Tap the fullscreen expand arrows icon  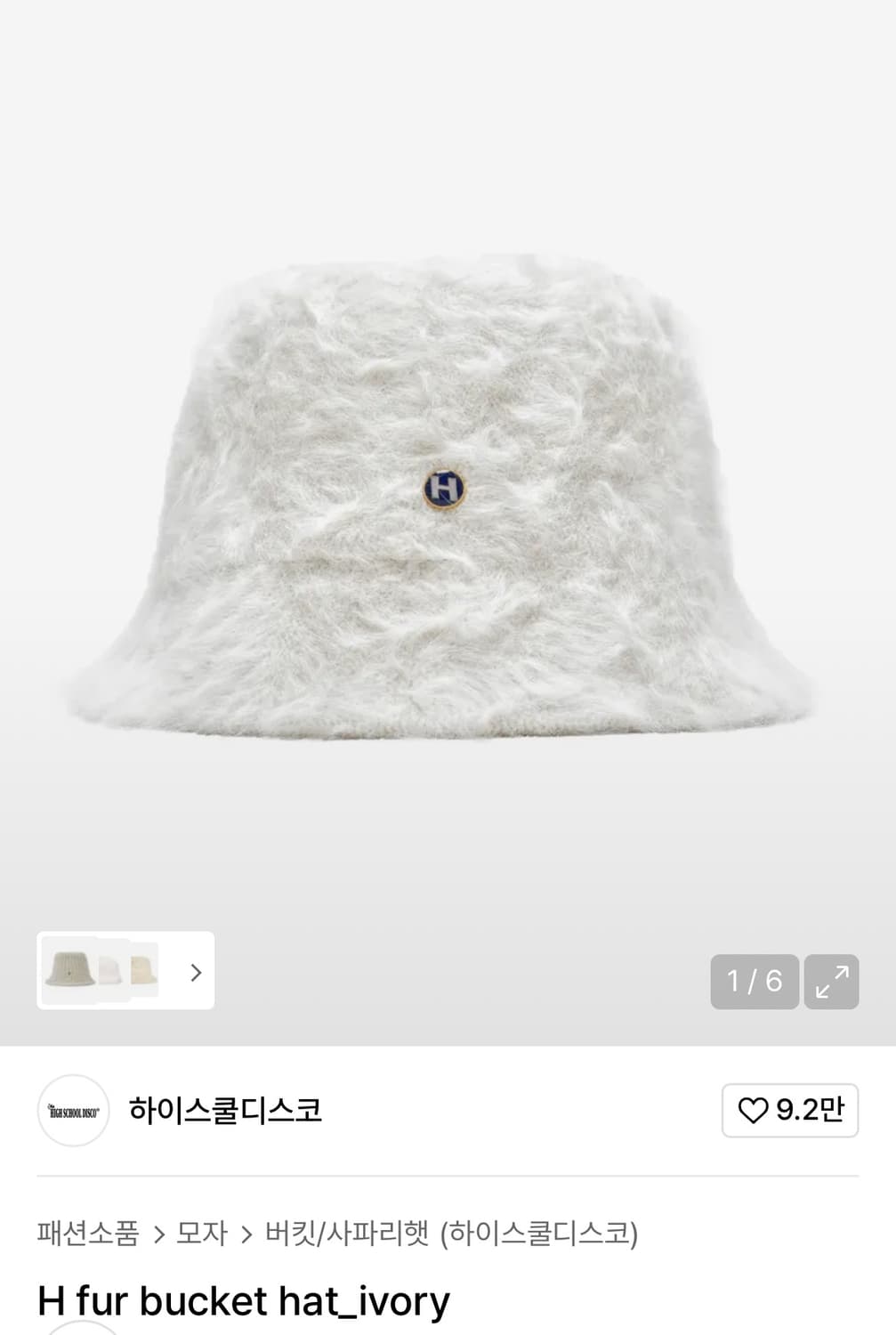tap(831, 982)
